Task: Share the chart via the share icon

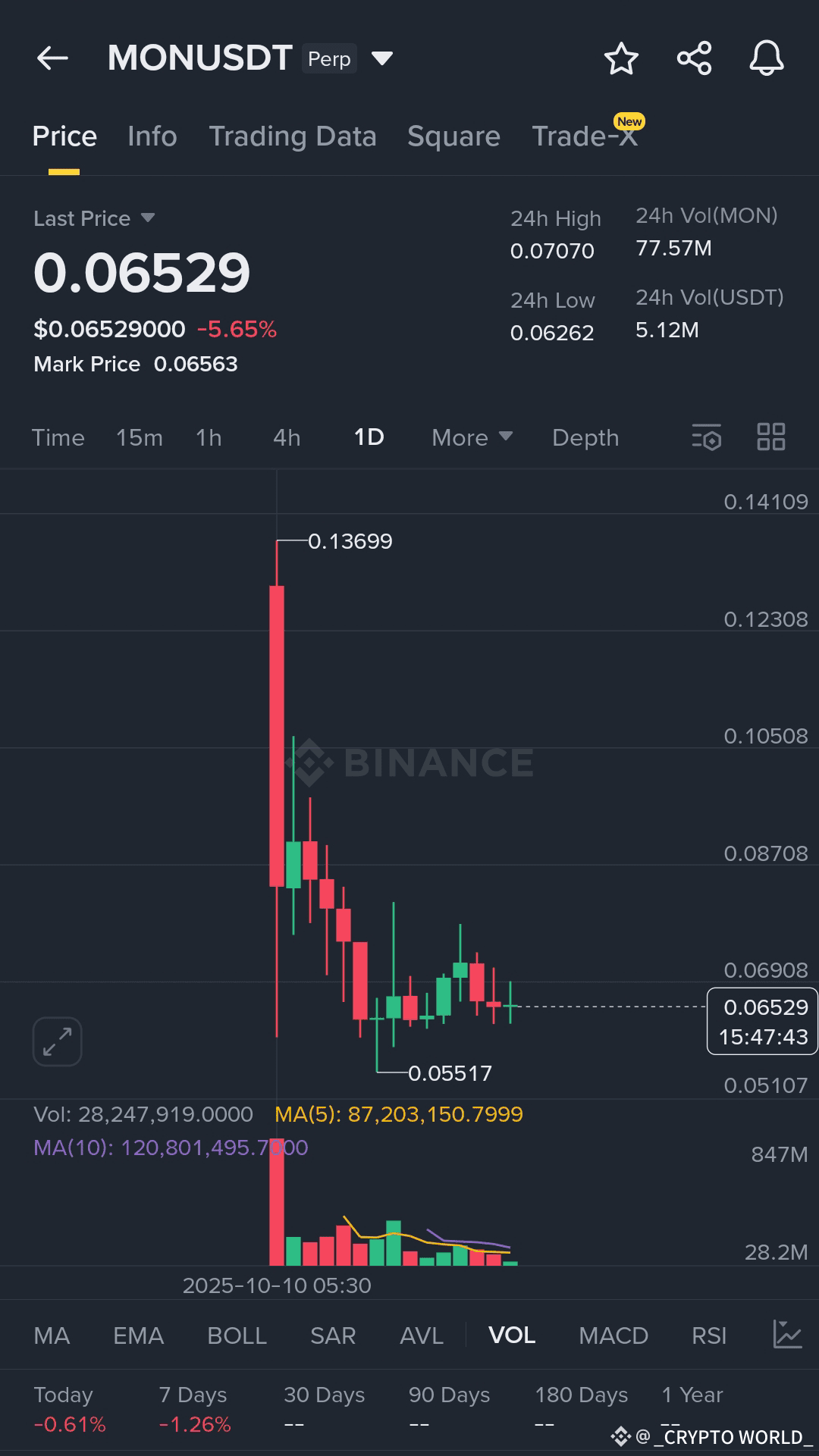Action: pos(693,58)
